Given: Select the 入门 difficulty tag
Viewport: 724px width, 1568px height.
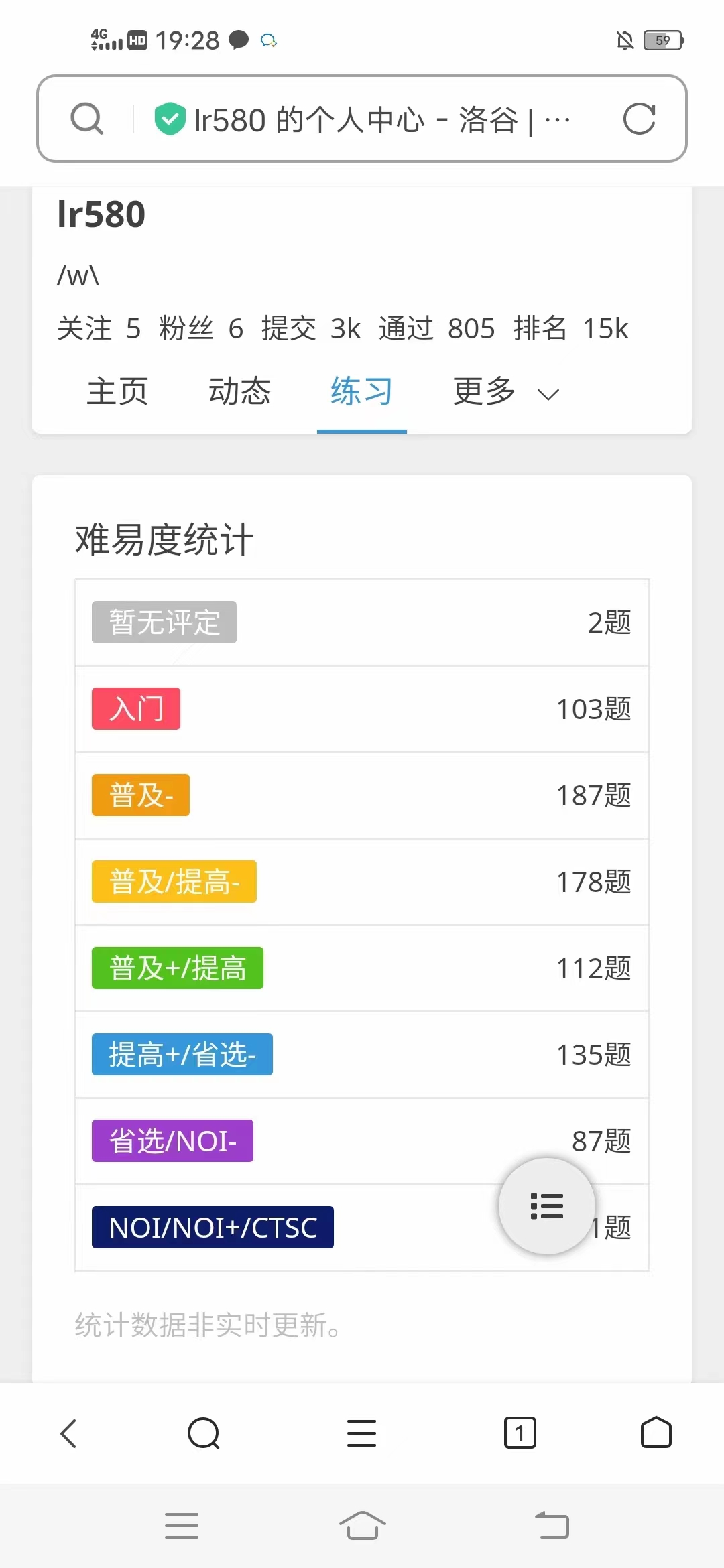Looking at the screenshot, I should click(135, 708).
